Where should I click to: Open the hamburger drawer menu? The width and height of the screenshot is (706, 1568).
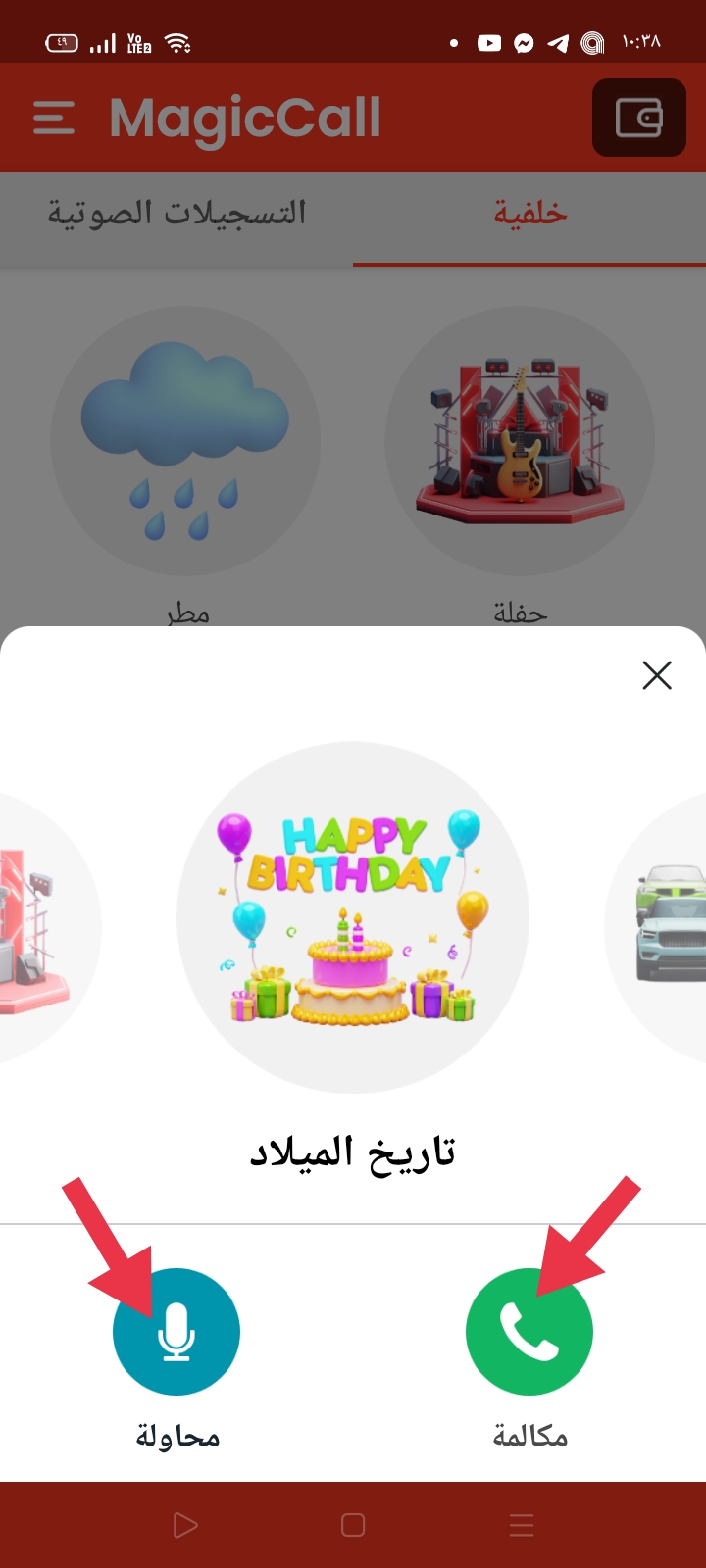click(54, 118)
